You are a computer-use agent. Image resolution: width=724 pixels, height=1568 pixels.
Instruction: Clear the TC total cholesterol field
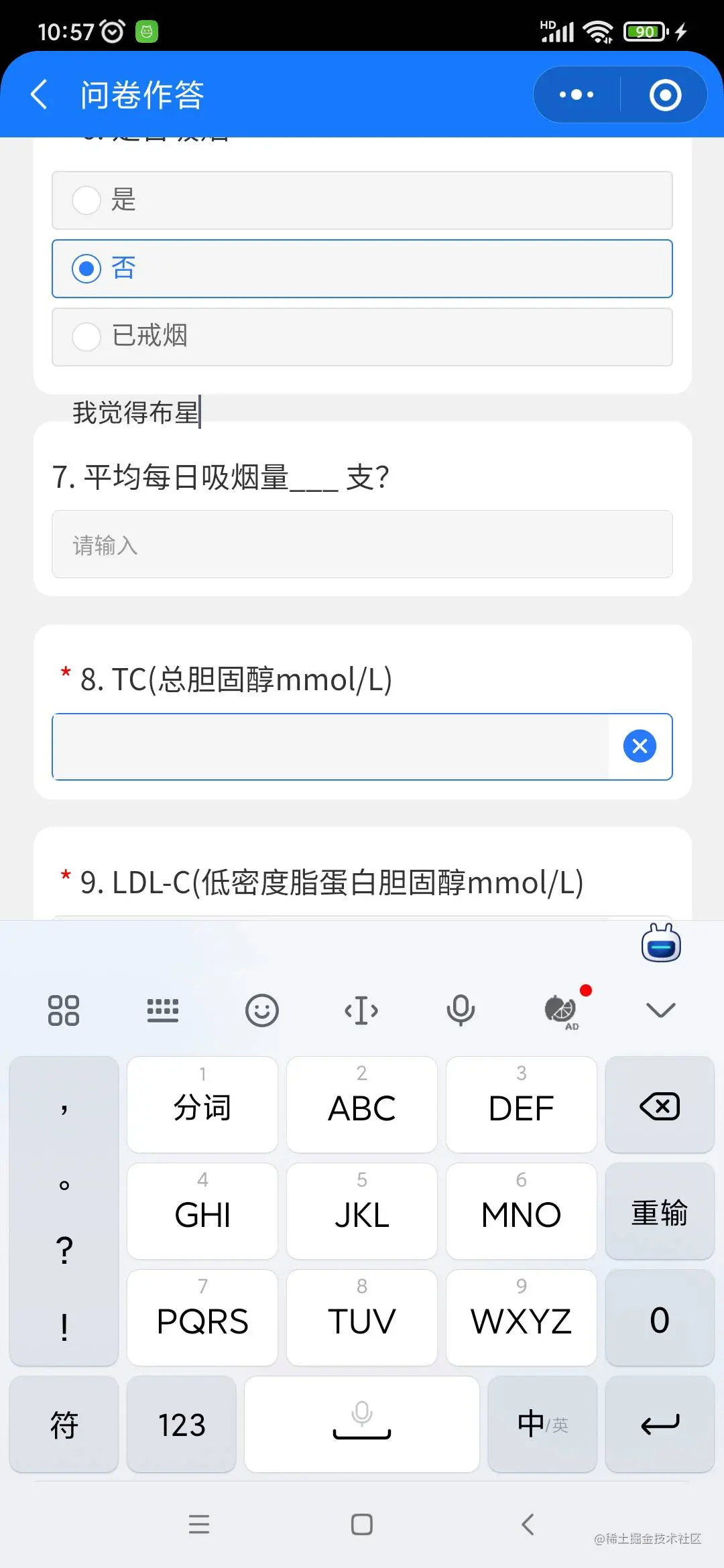(x=640, y=746)
